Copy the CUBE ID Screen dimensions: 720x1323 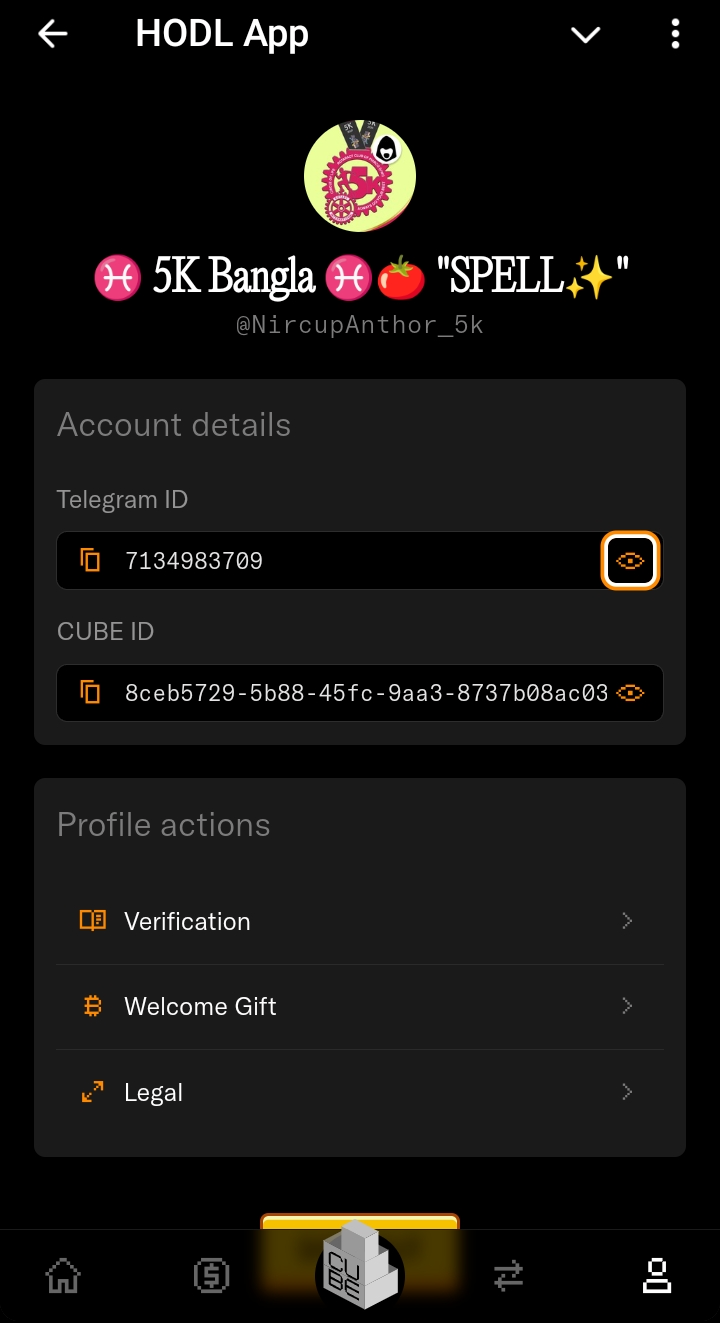tap(90, 692)
